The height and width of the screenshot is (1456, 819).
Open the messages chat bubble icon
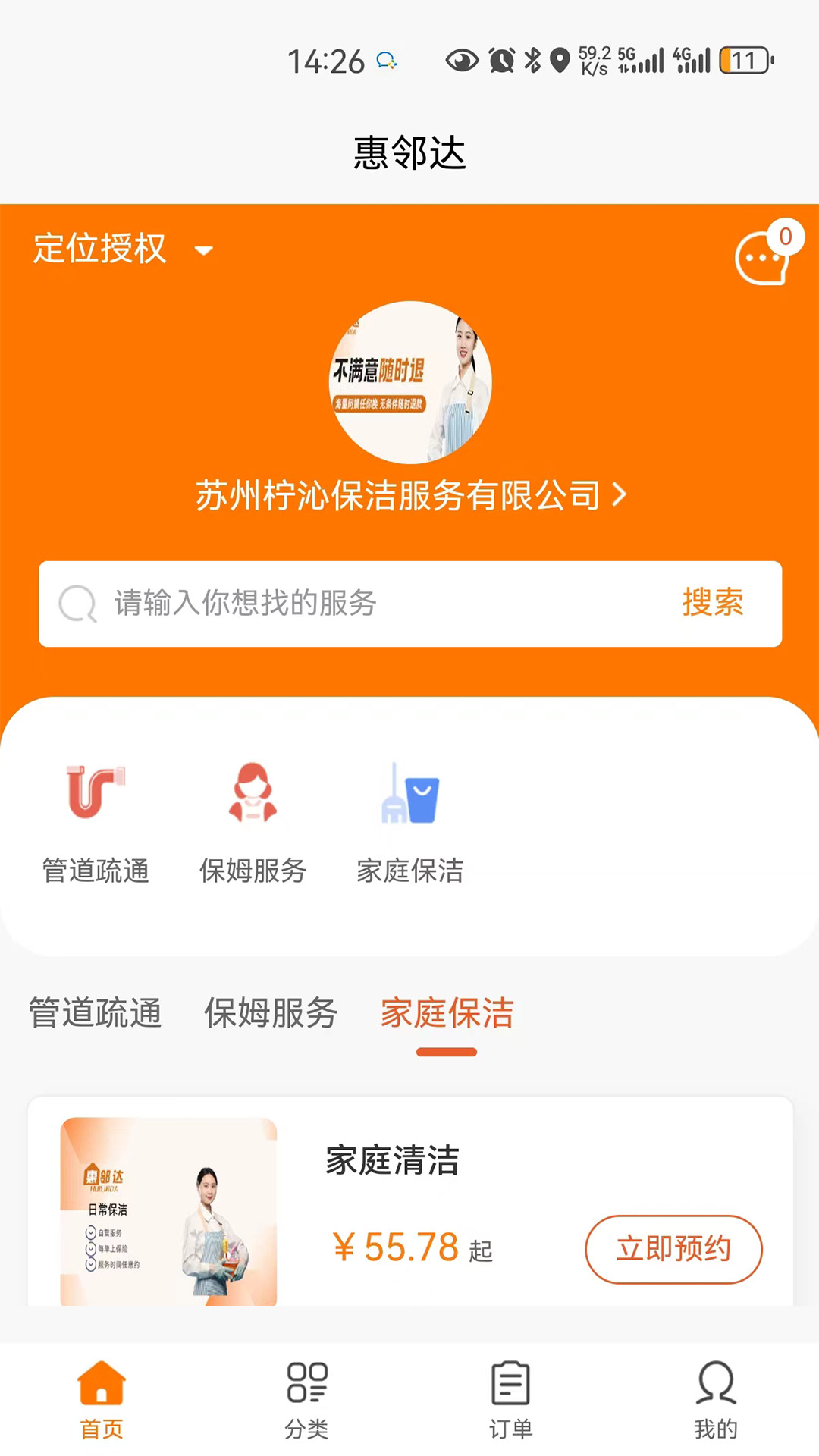(x=763, y=258)
